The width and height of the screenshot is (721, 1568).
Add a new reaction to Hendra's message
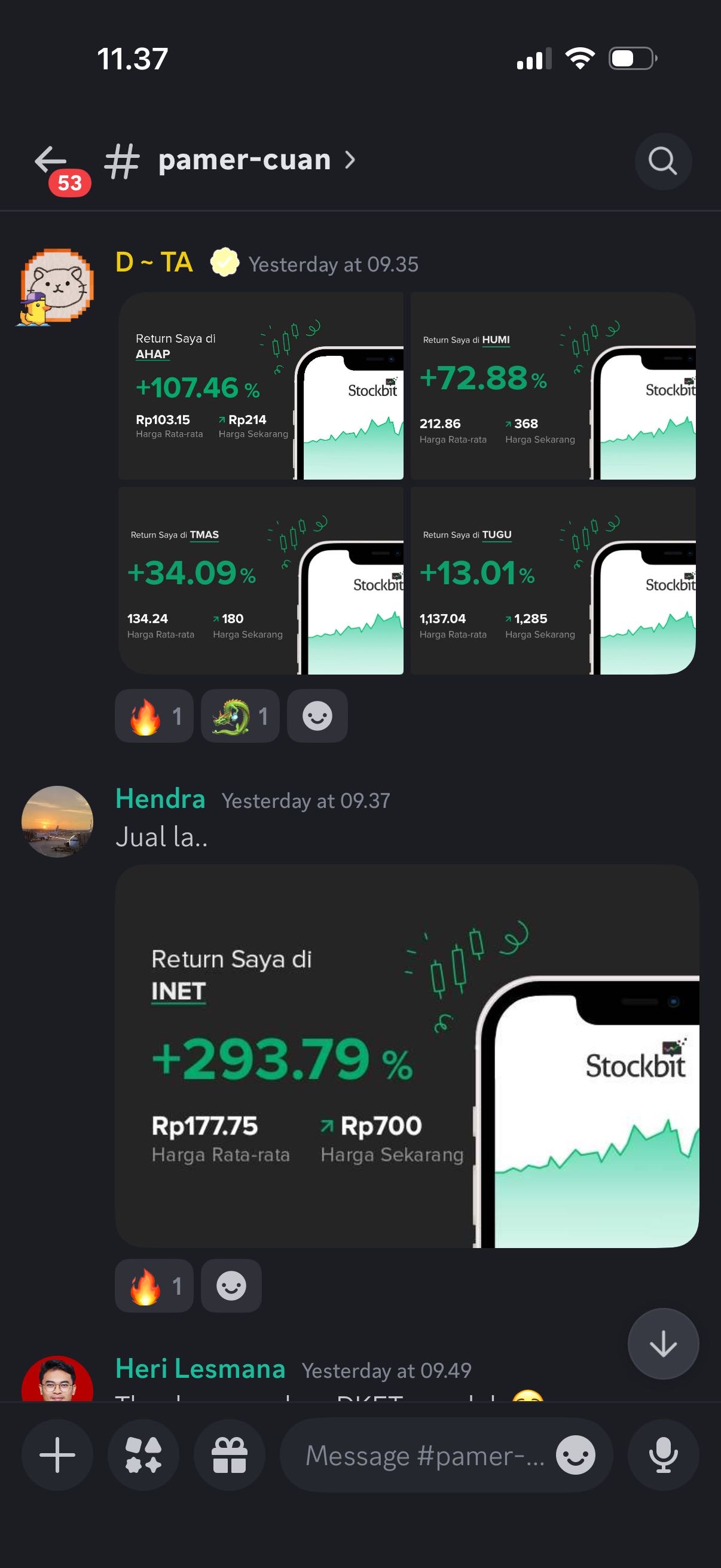click(x=231, y=1286)
